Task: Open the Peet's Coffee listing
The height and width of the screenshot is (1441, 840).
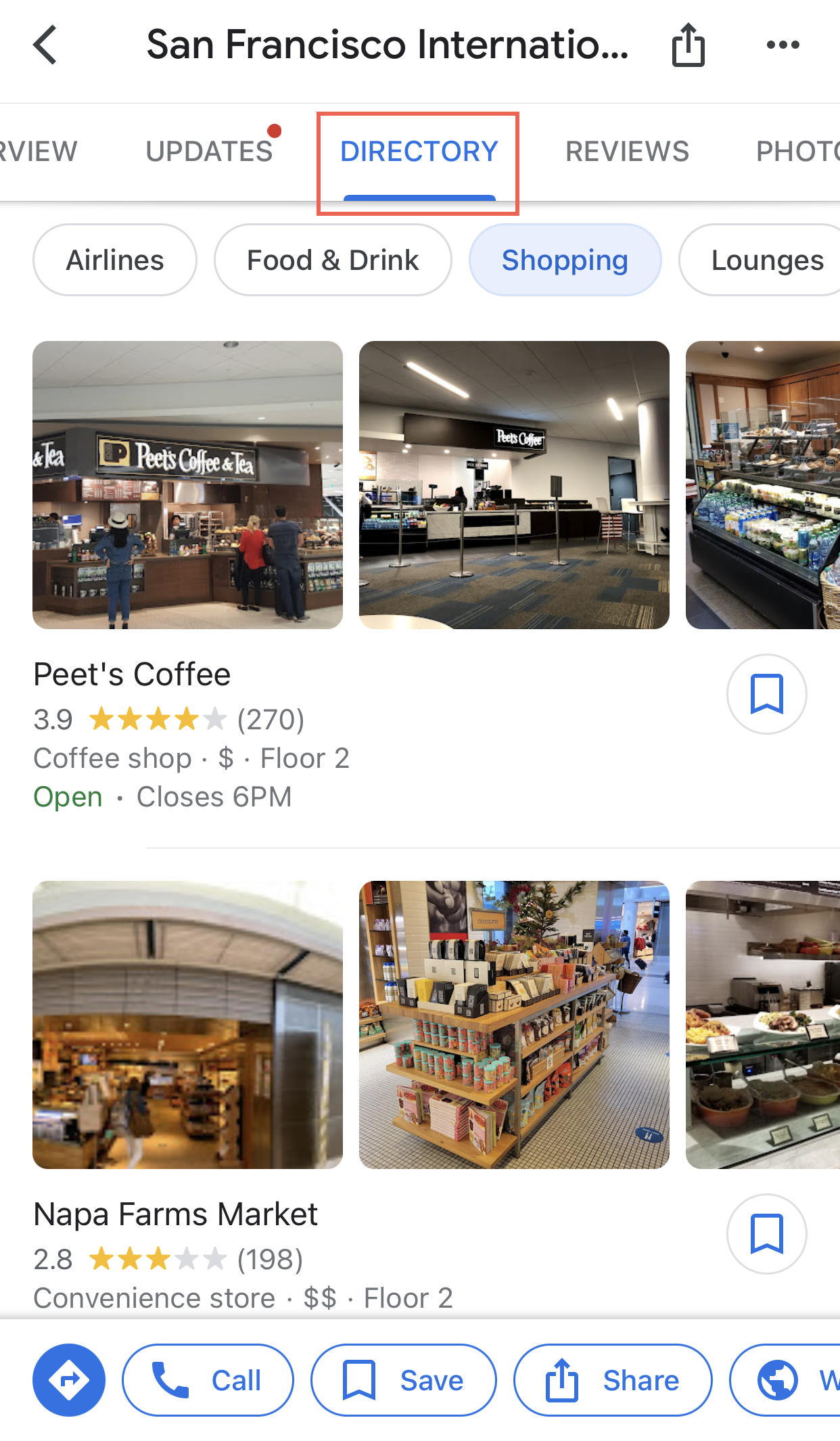Action: [133, 674]
